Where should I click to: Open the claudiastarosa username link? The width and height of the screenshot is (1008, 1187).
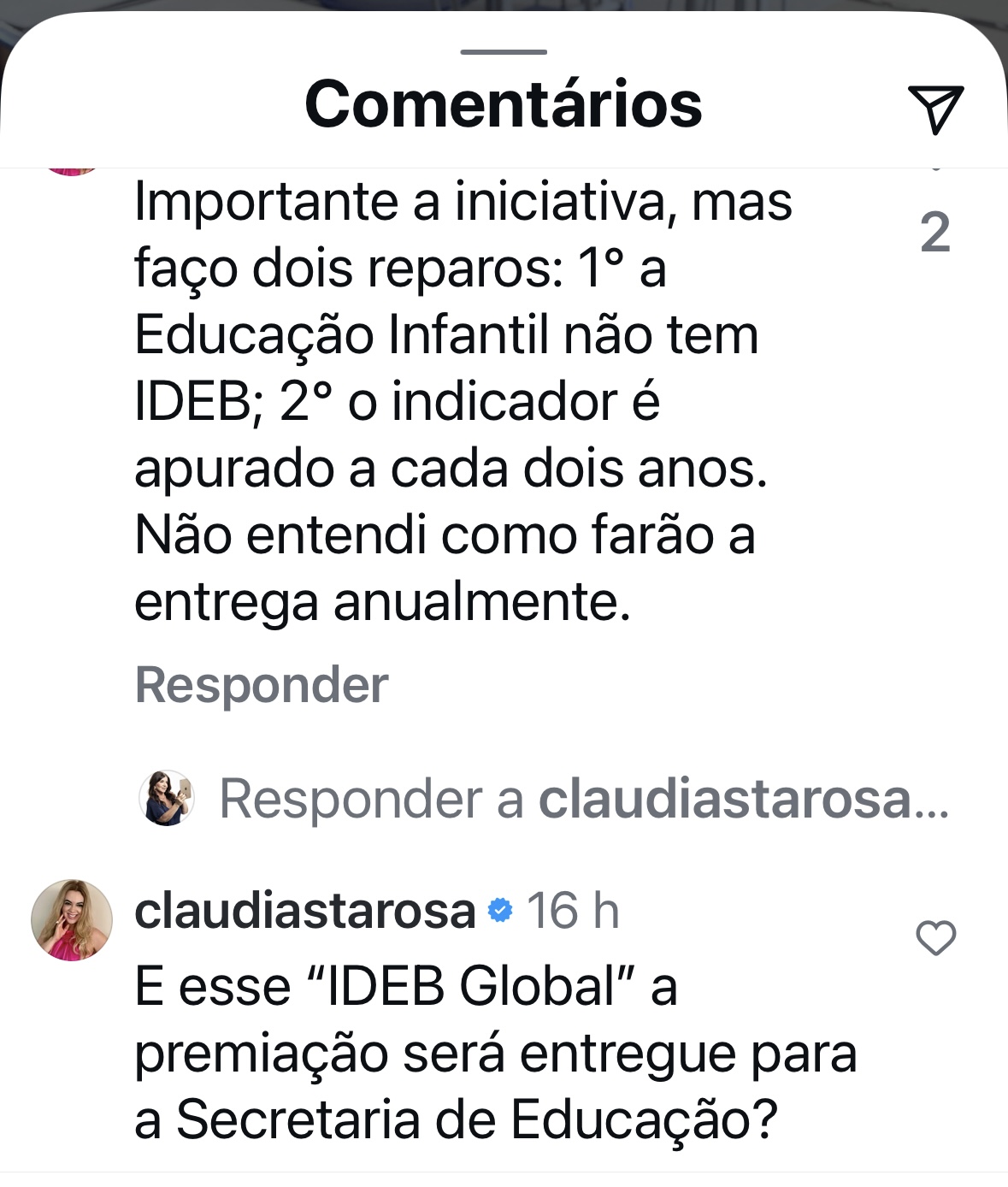(x=304, y=910)
